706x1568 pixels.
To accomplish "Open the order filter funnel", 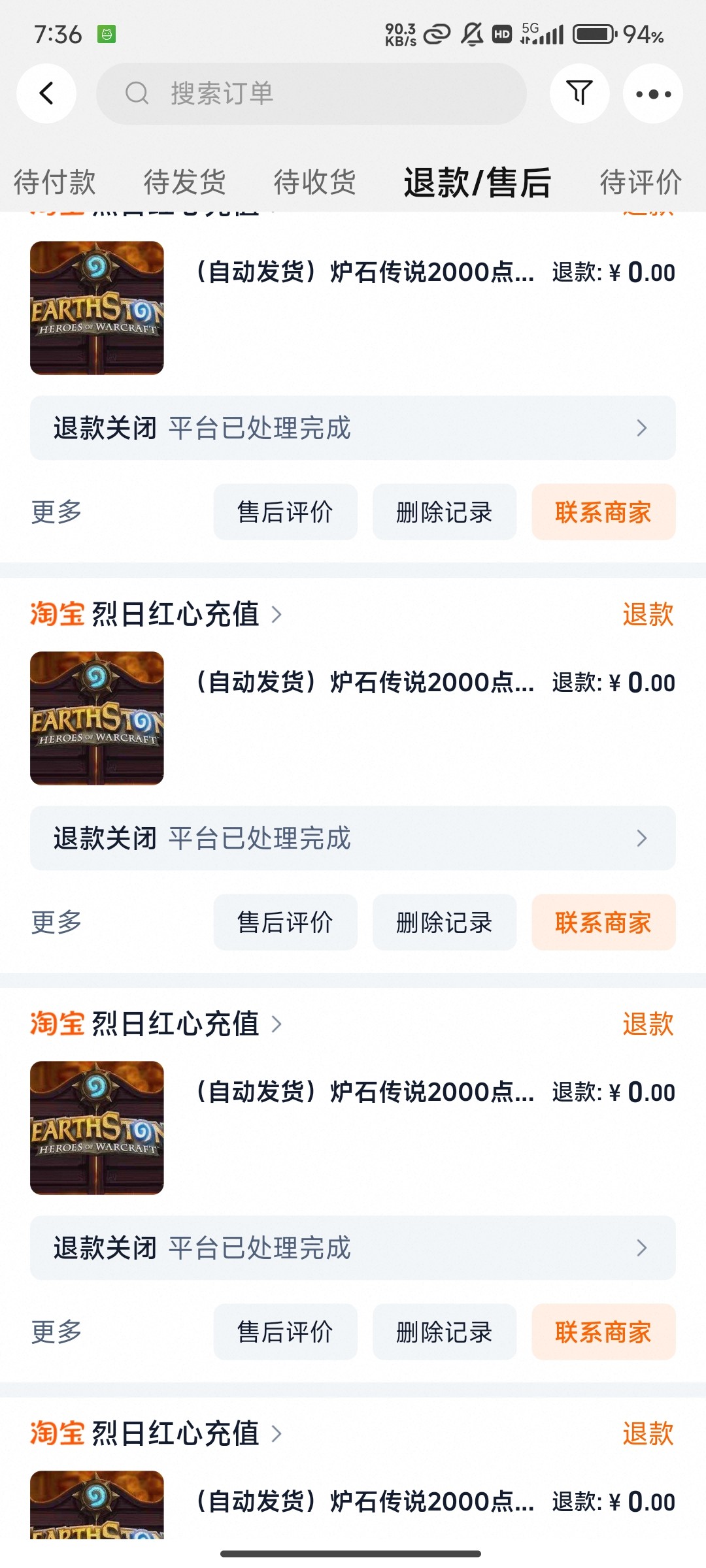I will (x=579, y=93).
